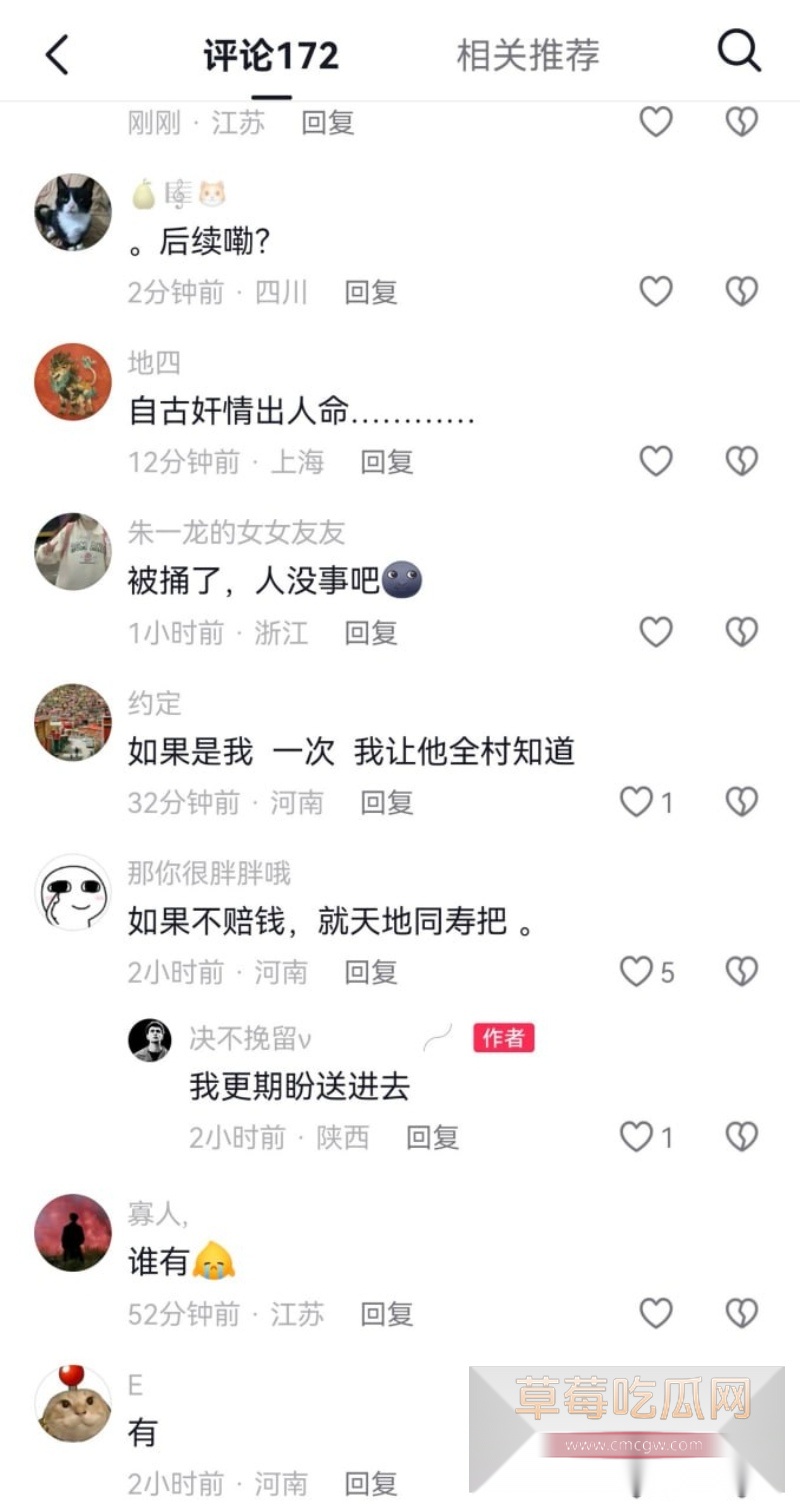Screen dimensions: 800x1510
Task: Tap the dislike icon beside 寡人's comment
Action: pyautogui.click(x=740, y=1312)
